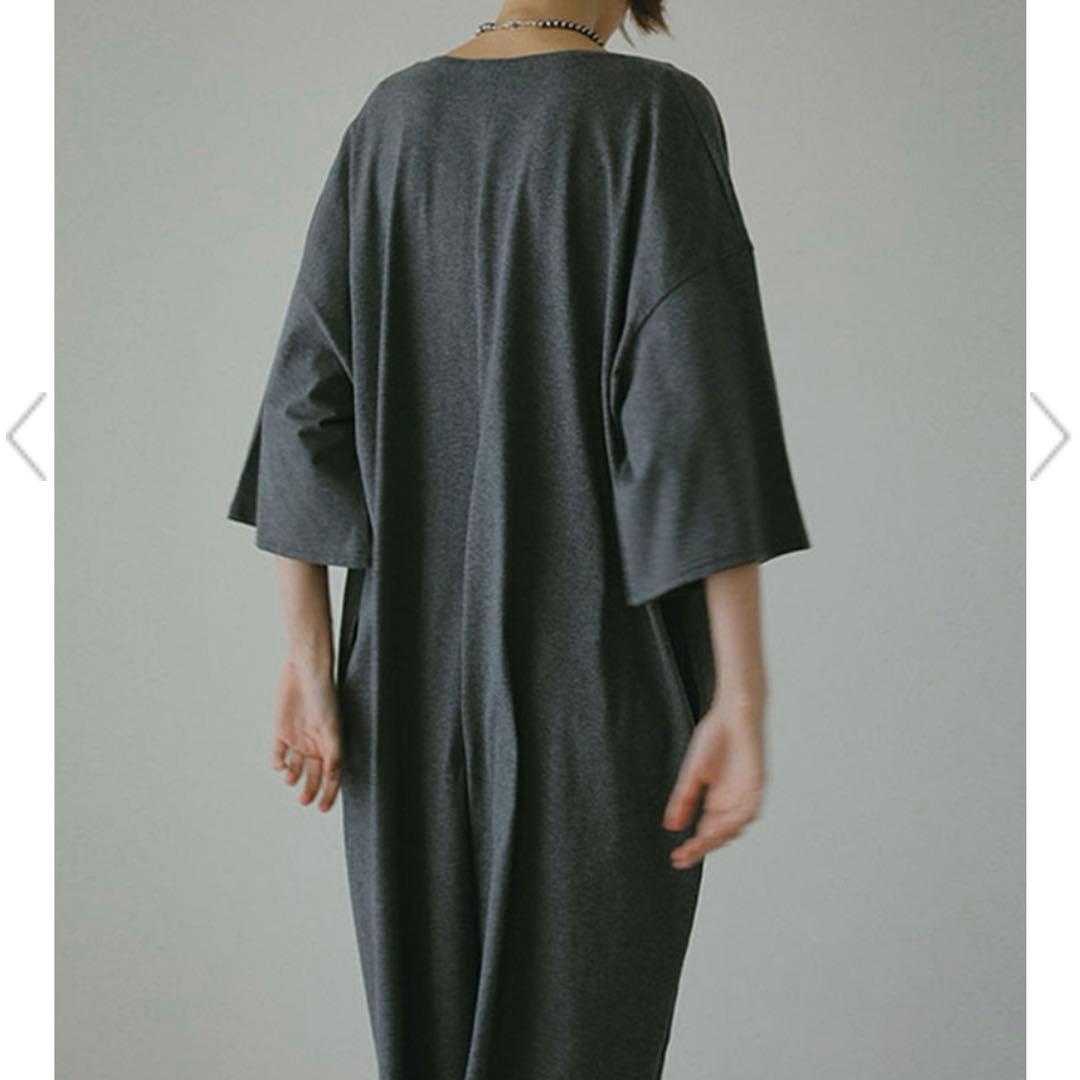The width and height of the screenshot is (1080, 1080).
Task: Open the gray dress photo full size
Action: (x=540, y=540)
